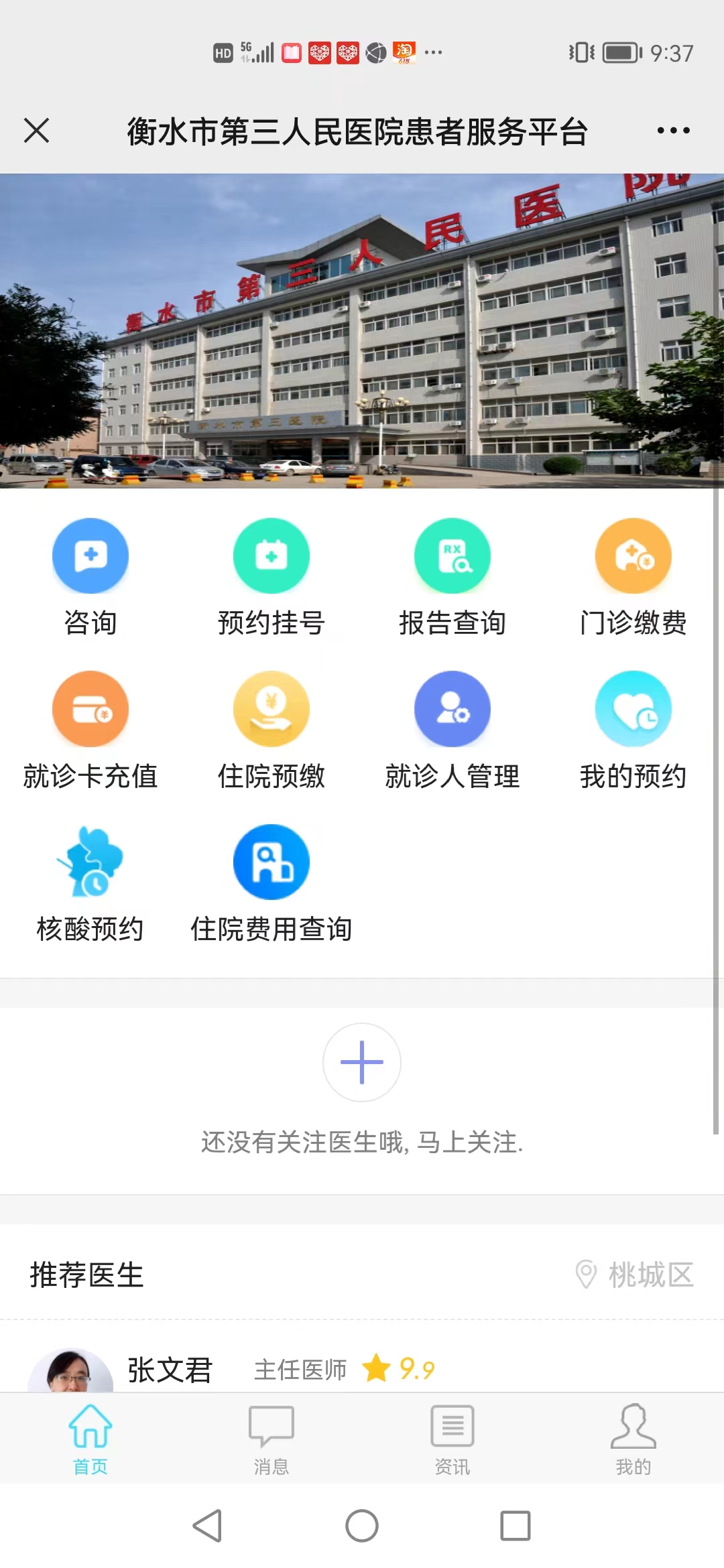The width and height of the screenshot is (724, 1568).
Task: Close the hospital service platform page
Action: point(37,131)
